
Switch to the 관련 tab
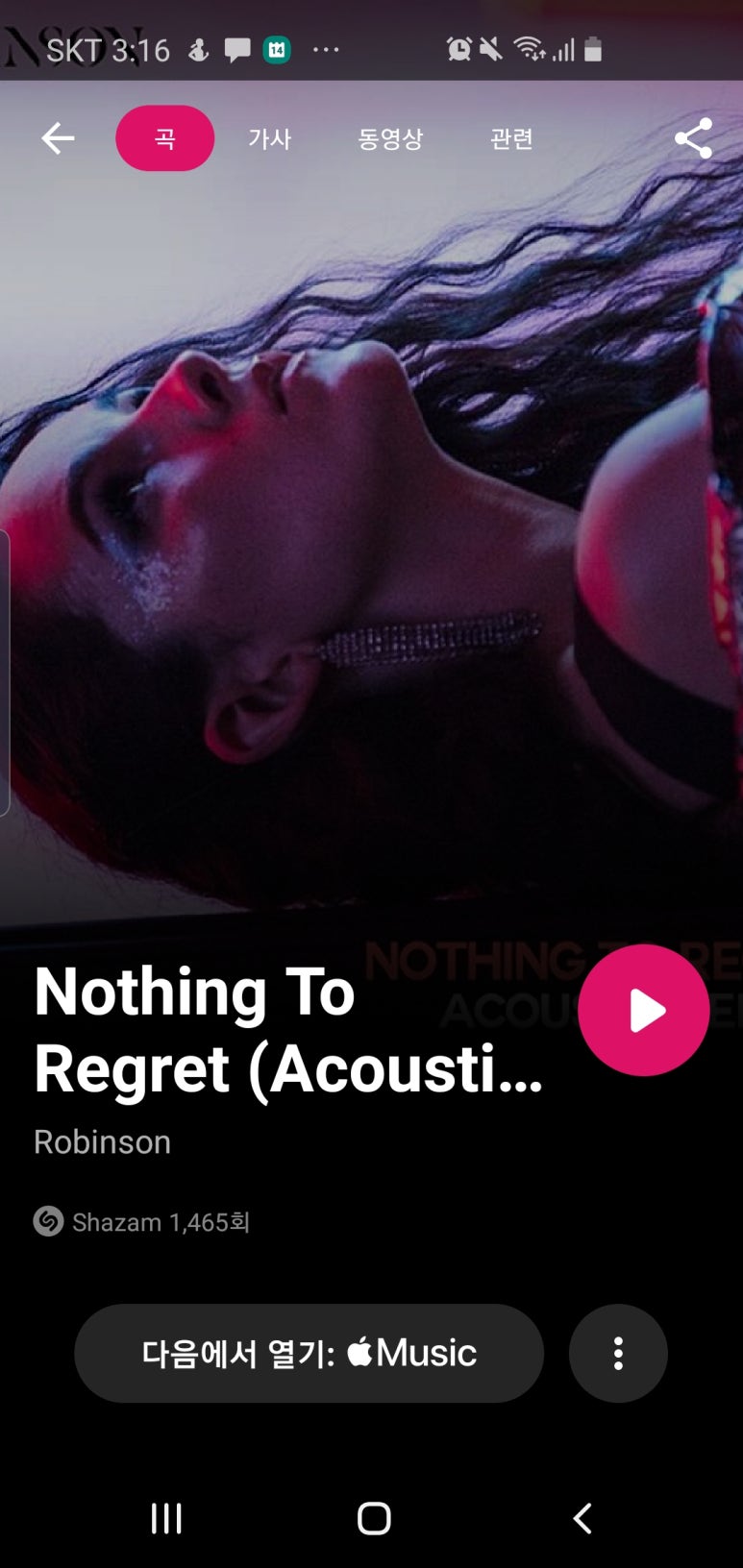coord(511,138)
